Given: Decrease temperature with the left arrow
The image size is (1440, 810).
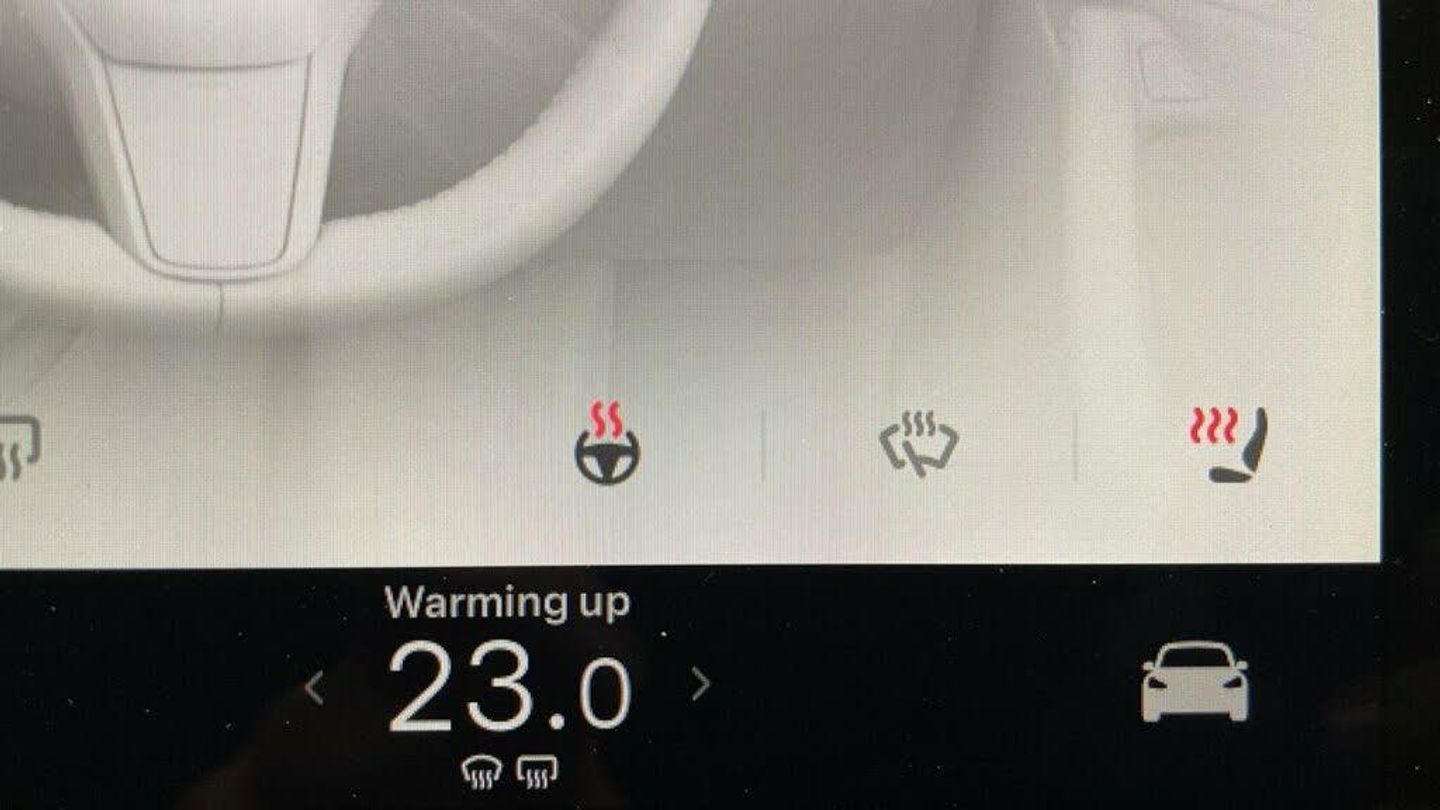Looking at the screenshot, I should pos(314,687).
